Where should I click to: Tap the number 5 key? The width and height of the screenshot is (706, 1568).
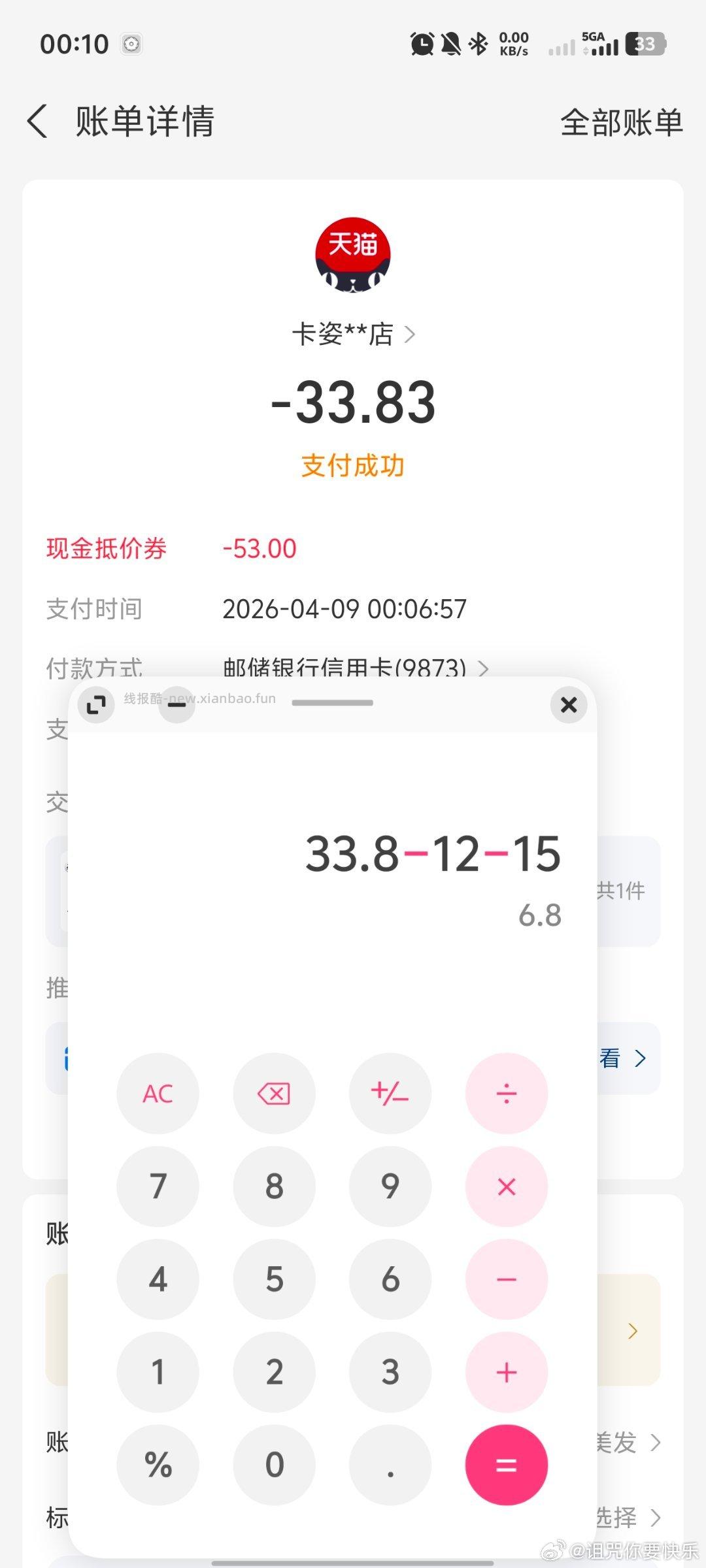[274, 1280]
